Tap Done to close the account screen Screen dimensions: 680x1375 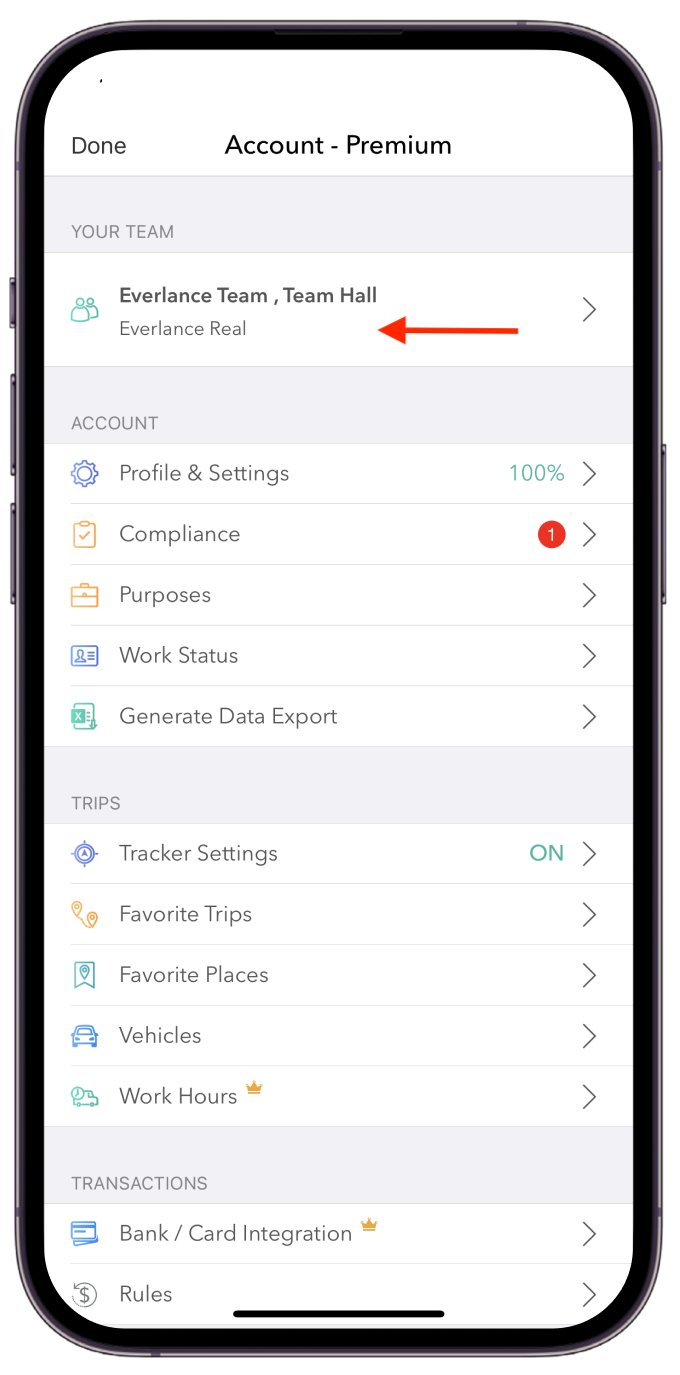coord(99,145)
